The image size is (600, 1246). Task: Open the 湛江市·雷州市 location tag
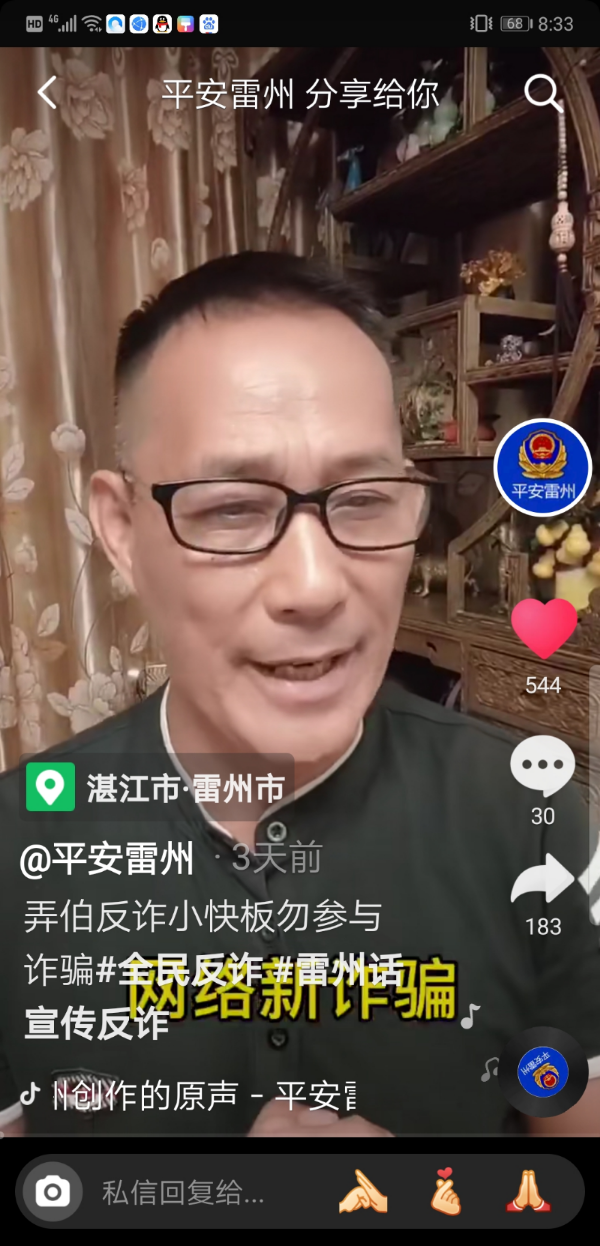pyautogui.click(x=160, y=787)
